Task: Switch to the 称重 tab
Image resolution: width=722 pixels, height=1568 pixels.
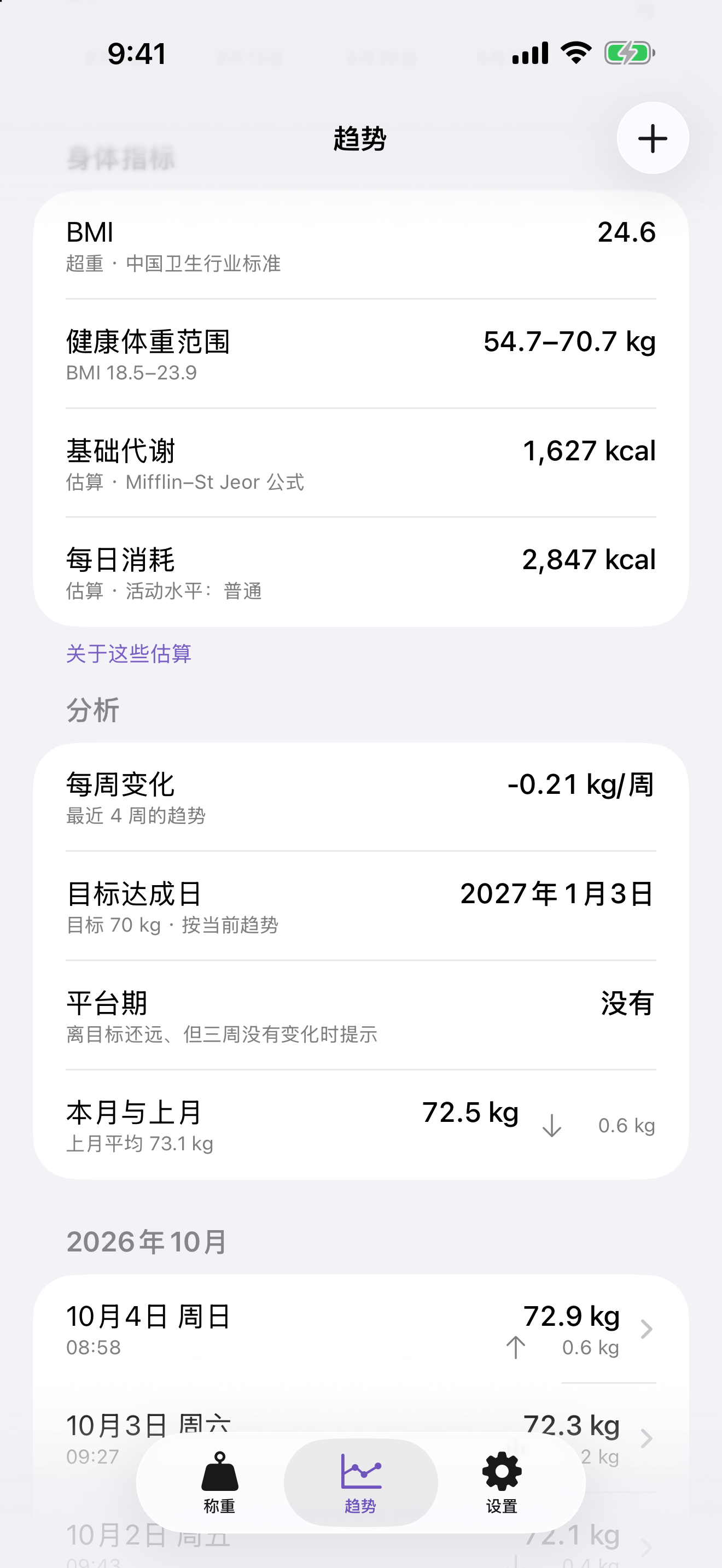Action: pos(220,1482)
